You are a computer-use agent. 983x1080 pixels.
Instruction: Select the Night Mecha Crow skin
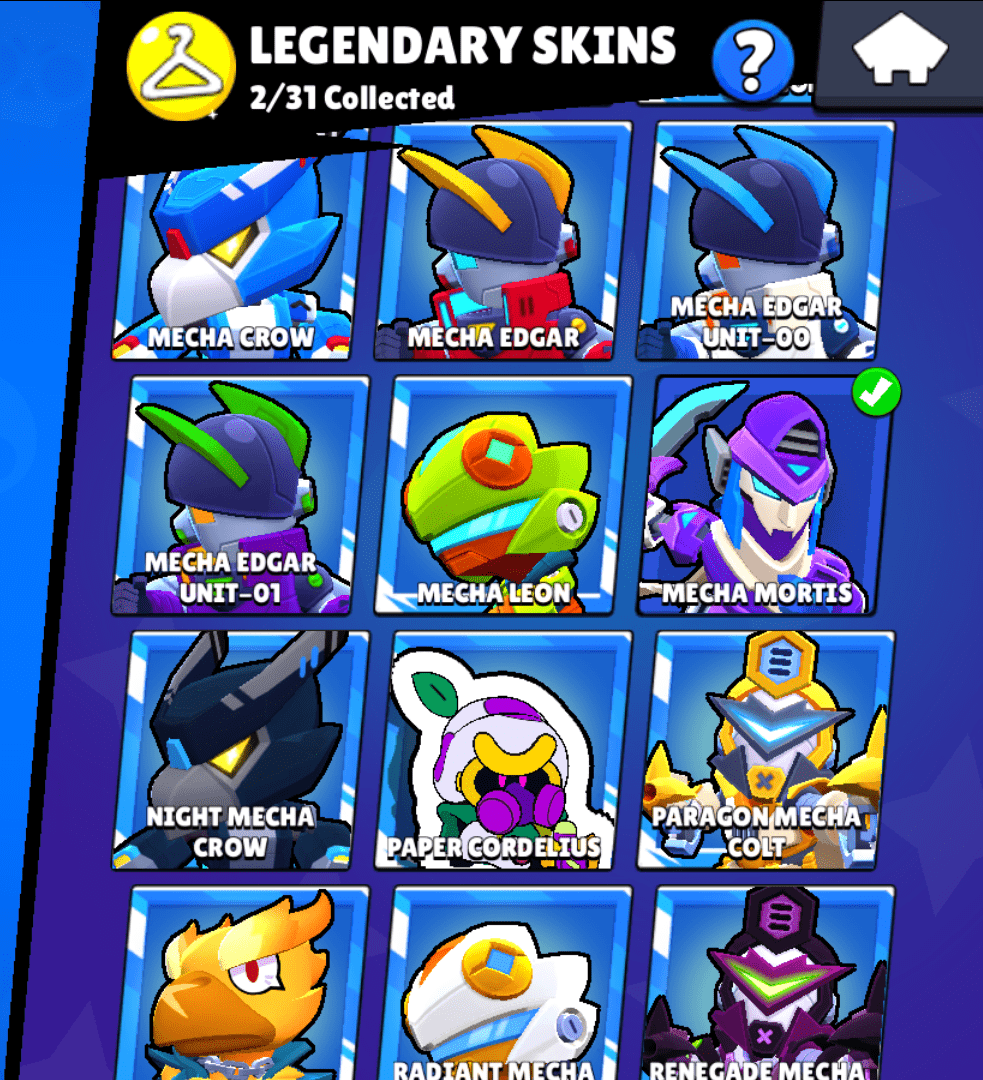(240, 750)
